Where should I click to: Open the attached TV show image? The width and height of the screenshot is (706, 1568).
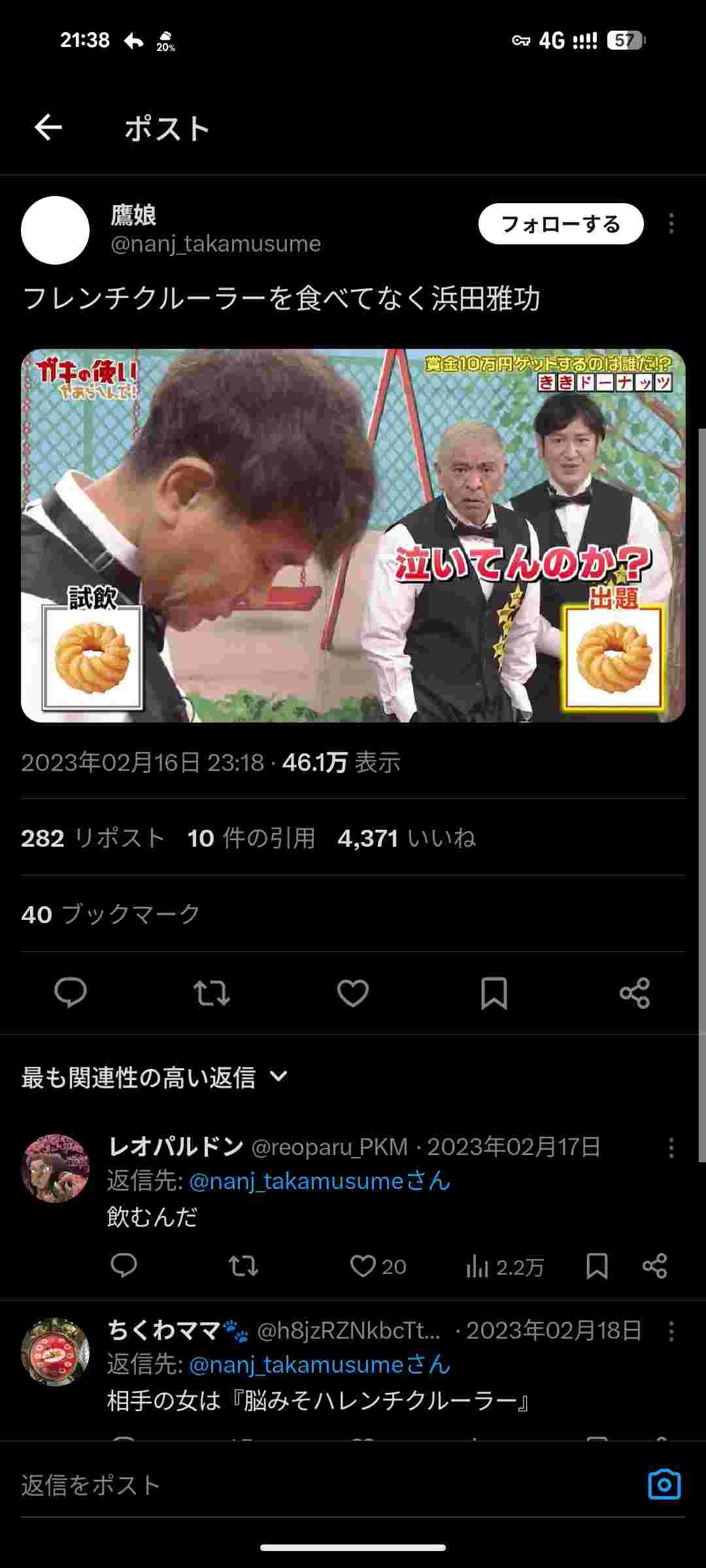[x=353, y=536]
